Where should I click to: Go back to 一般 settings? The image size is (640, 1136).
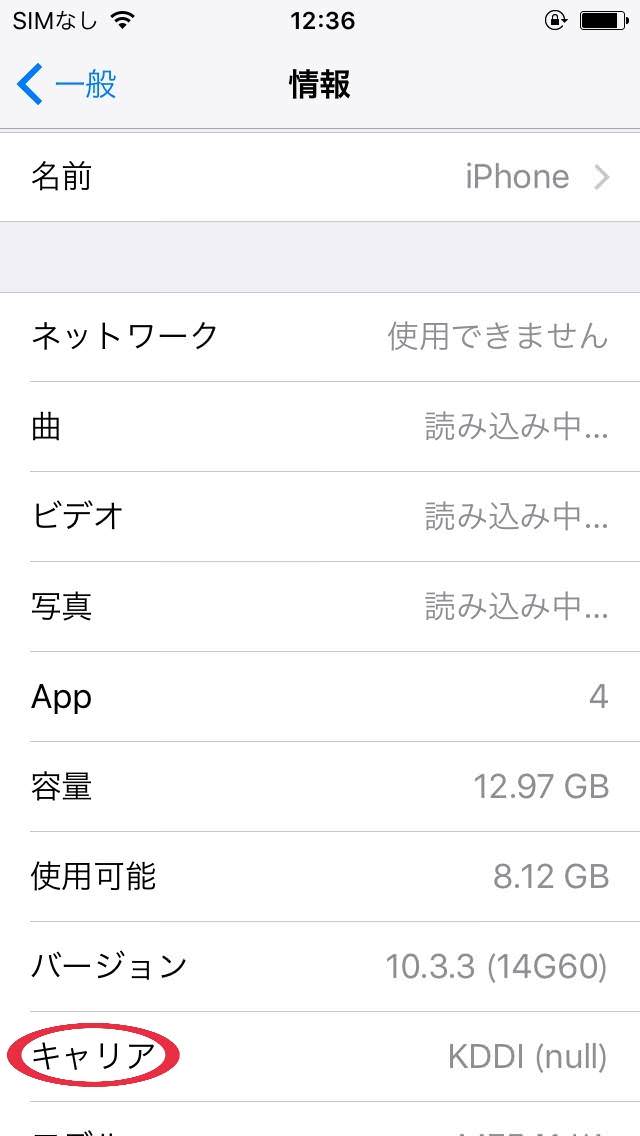67,85
